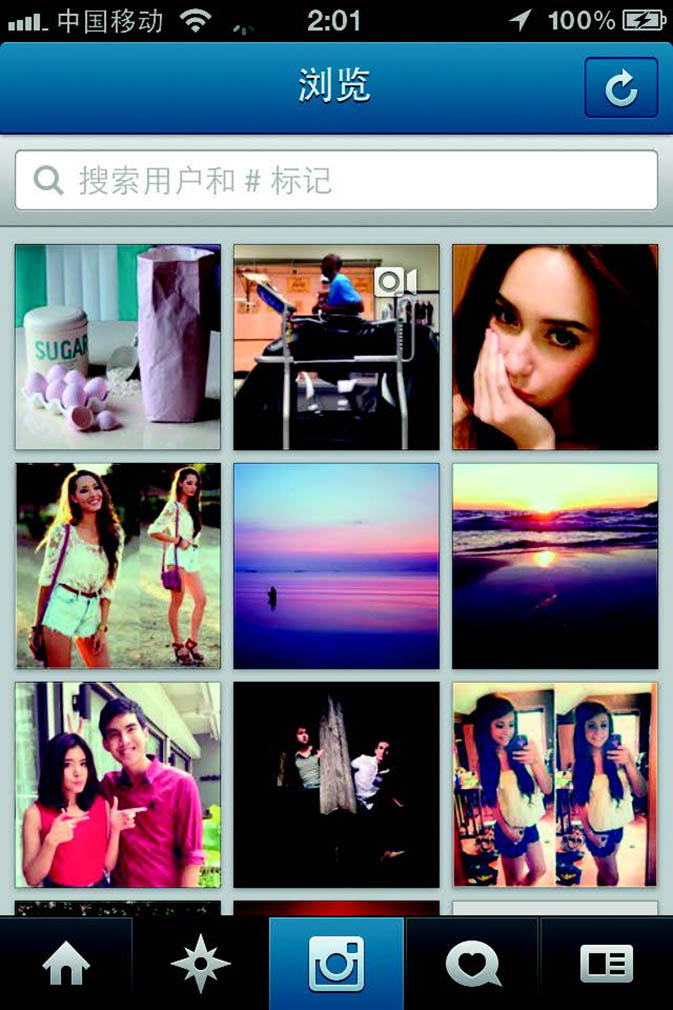The image size is (673, 1010).
Task: Open the sunset over ocean waves photo
Action: 555,566
